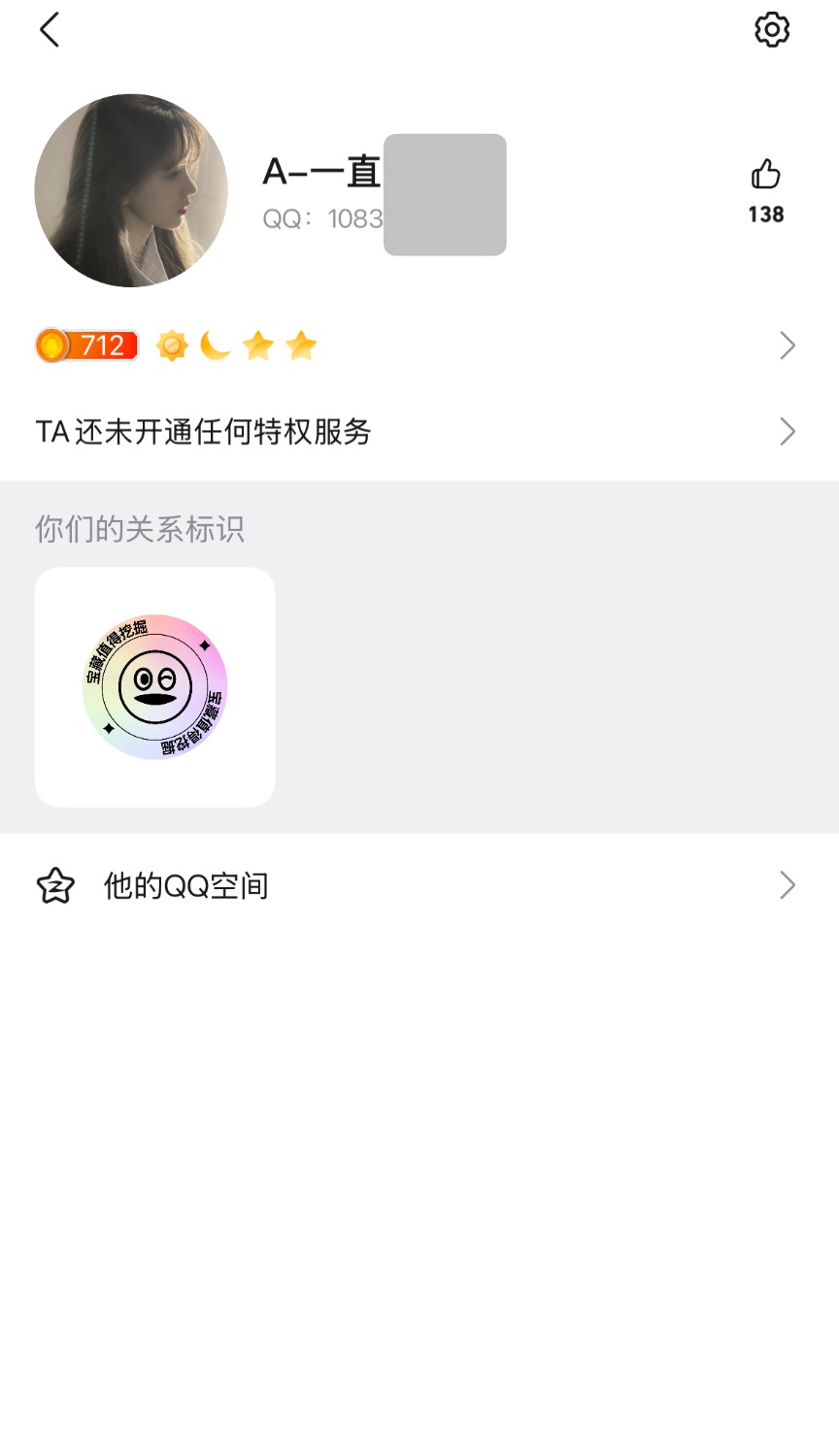Go back using the top-left arrow
839x1456 pixels.
[x=50, y=30]
